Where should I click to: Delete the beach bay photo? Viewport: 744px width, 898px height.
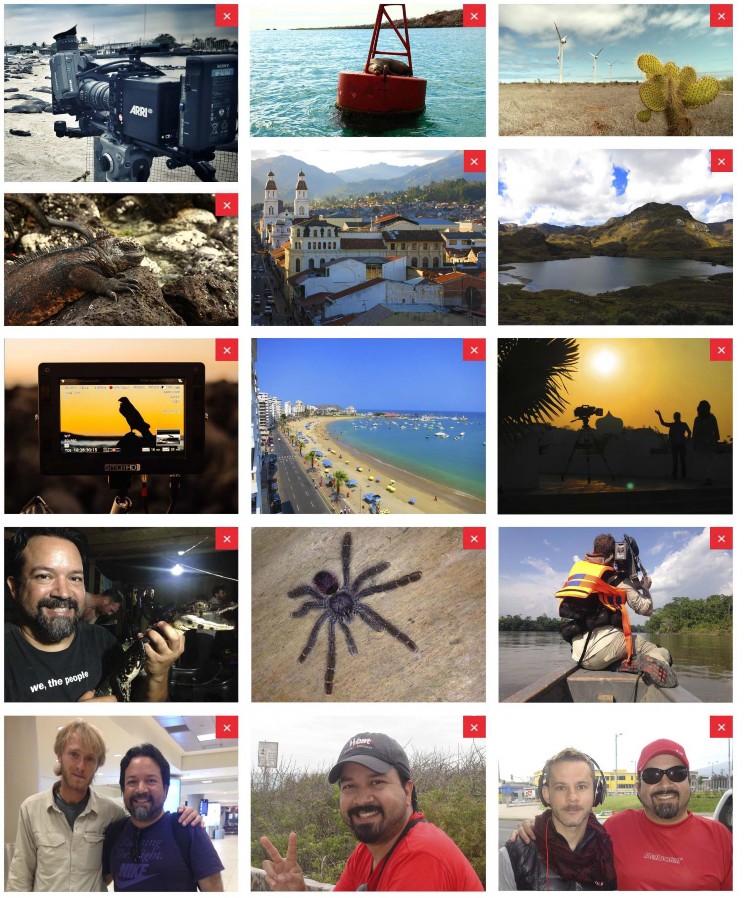coord(474,349)
